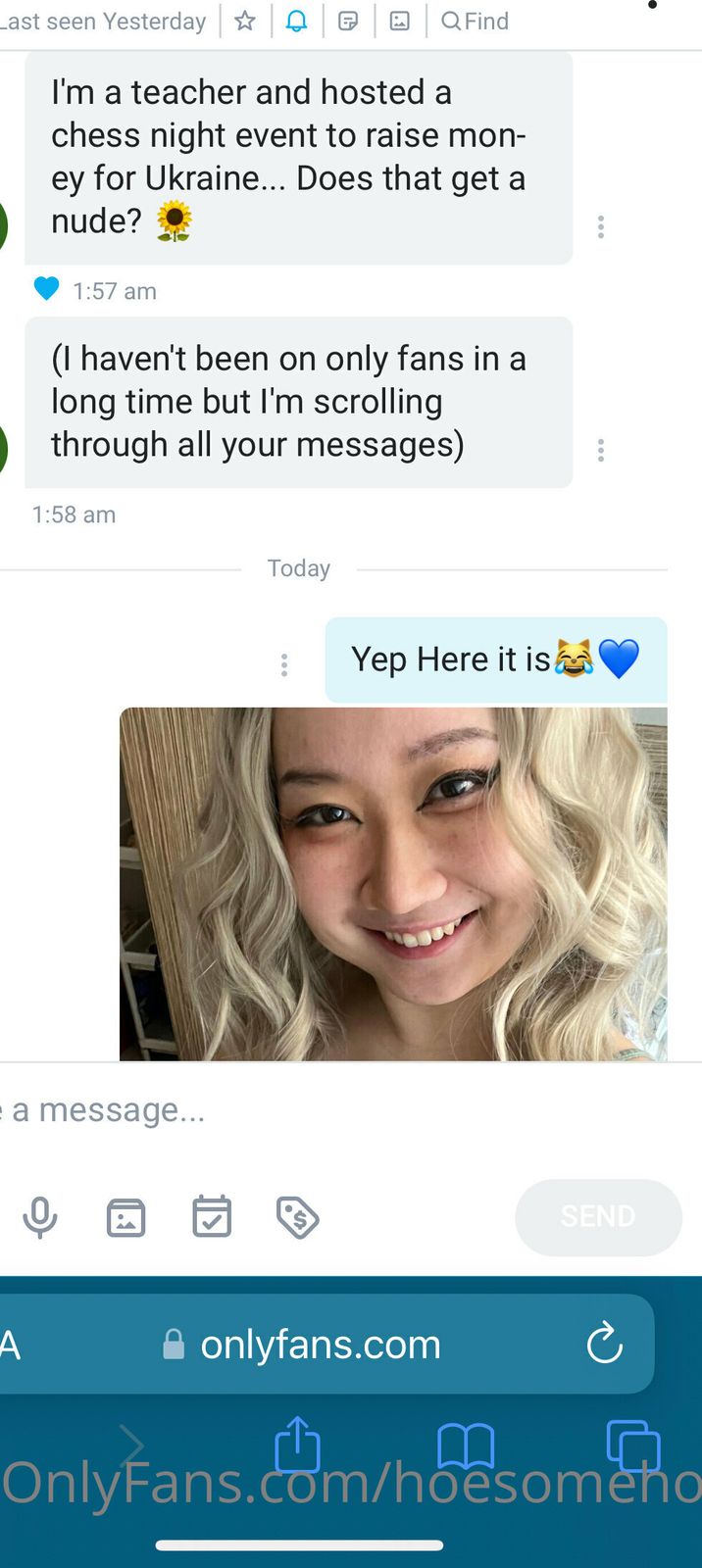Viewport: 702px width, 1568px height.
Task: Open options for the 'Yep Here it is' message
Action: point(284,665)
